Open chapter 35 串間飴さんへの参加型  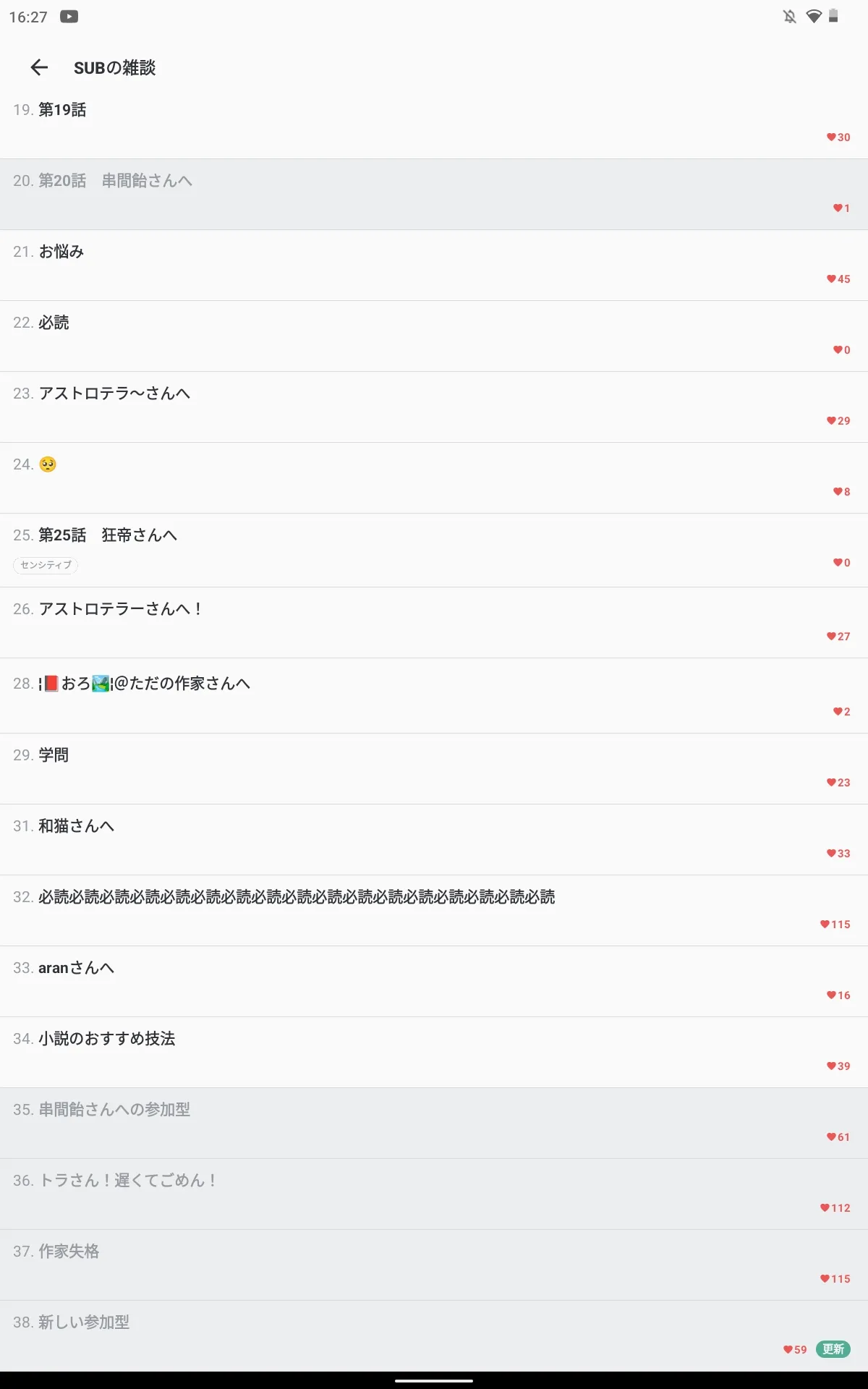(434, 1123)
